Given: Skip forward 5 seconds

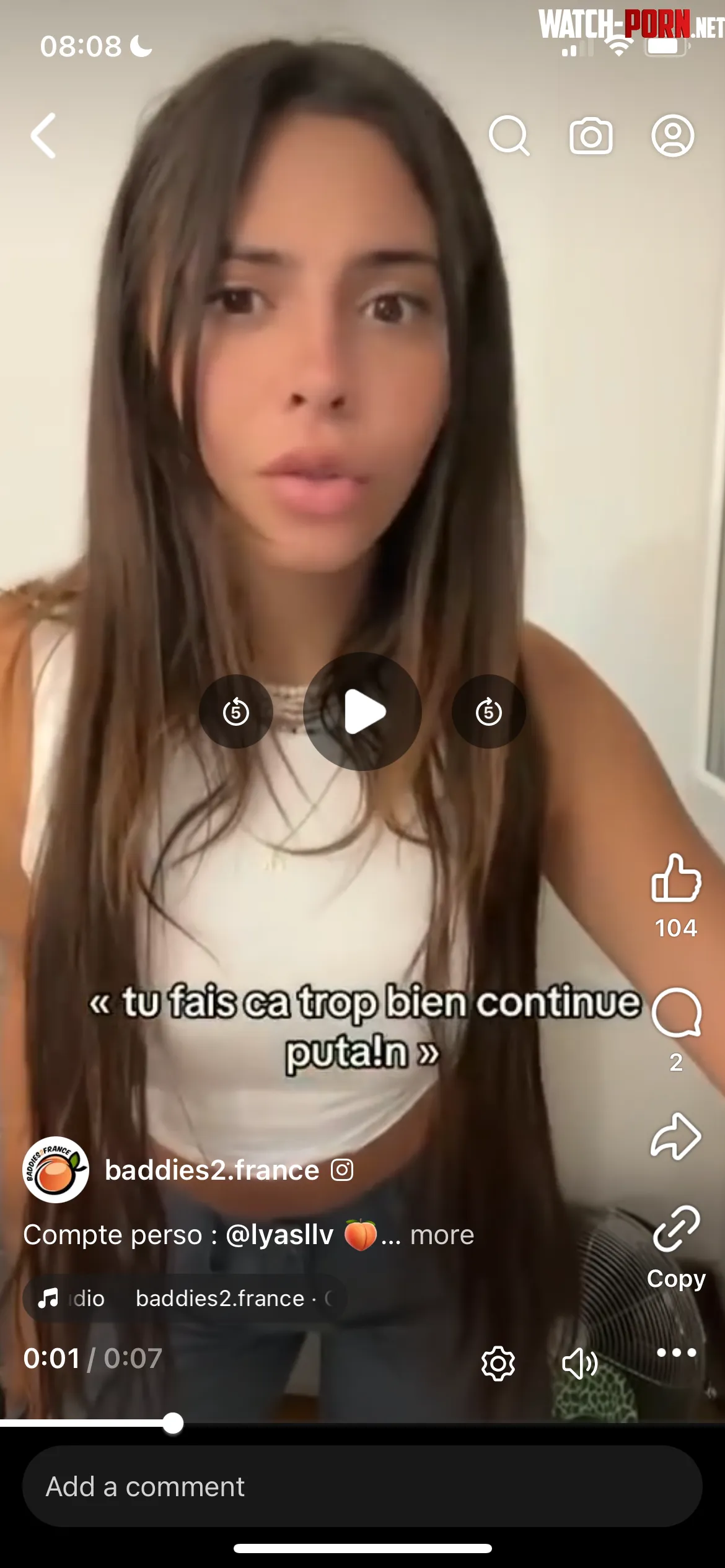Looking at the screenshot, I should (488, 712).
